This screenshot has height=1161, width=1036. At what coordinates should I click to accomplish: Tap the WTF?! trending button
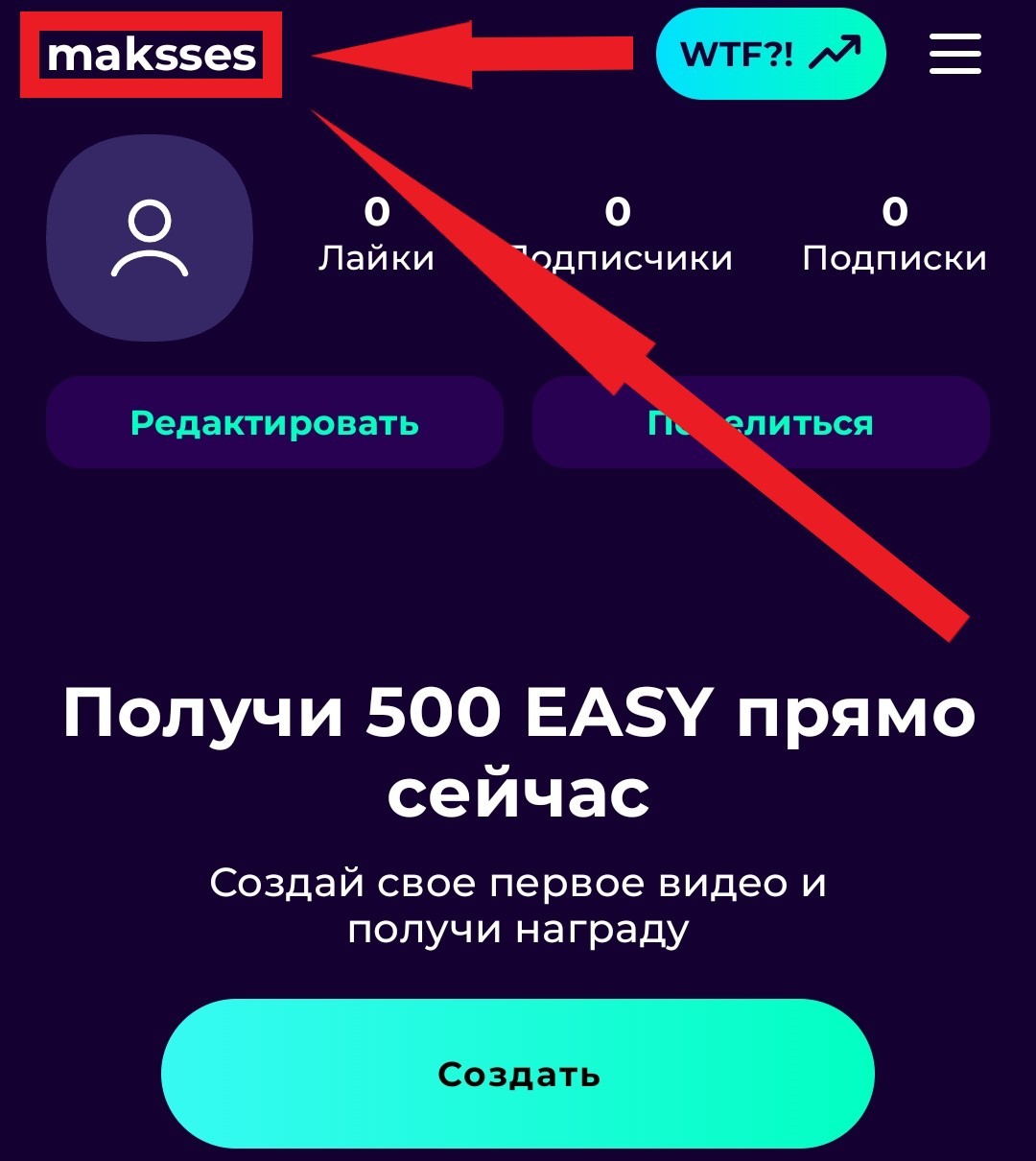tap(770, 54)
